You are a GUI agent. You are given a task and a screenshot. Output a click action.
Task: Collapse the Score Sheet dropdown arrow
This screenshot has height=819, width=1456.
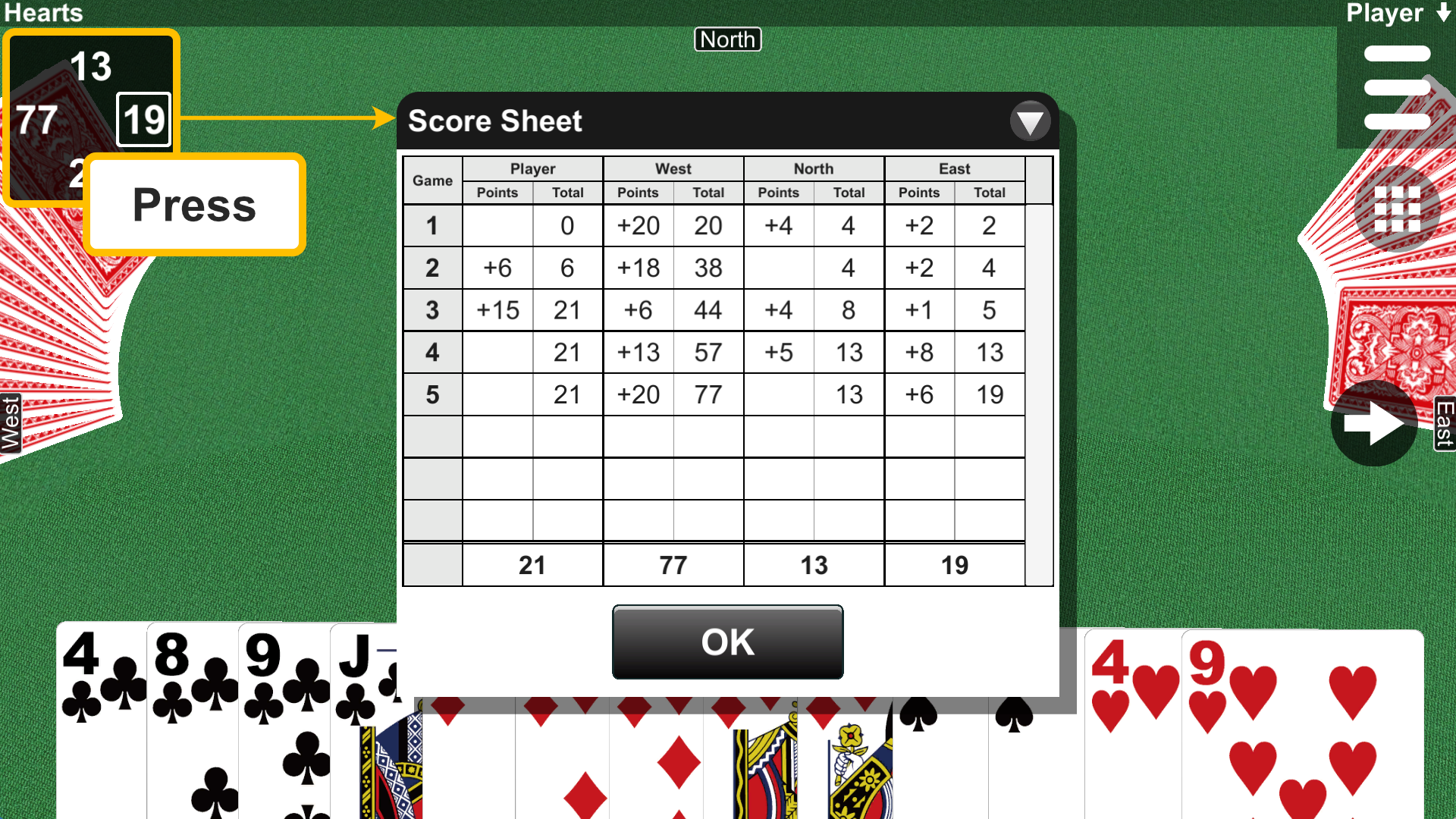[x=1029, y=121]
